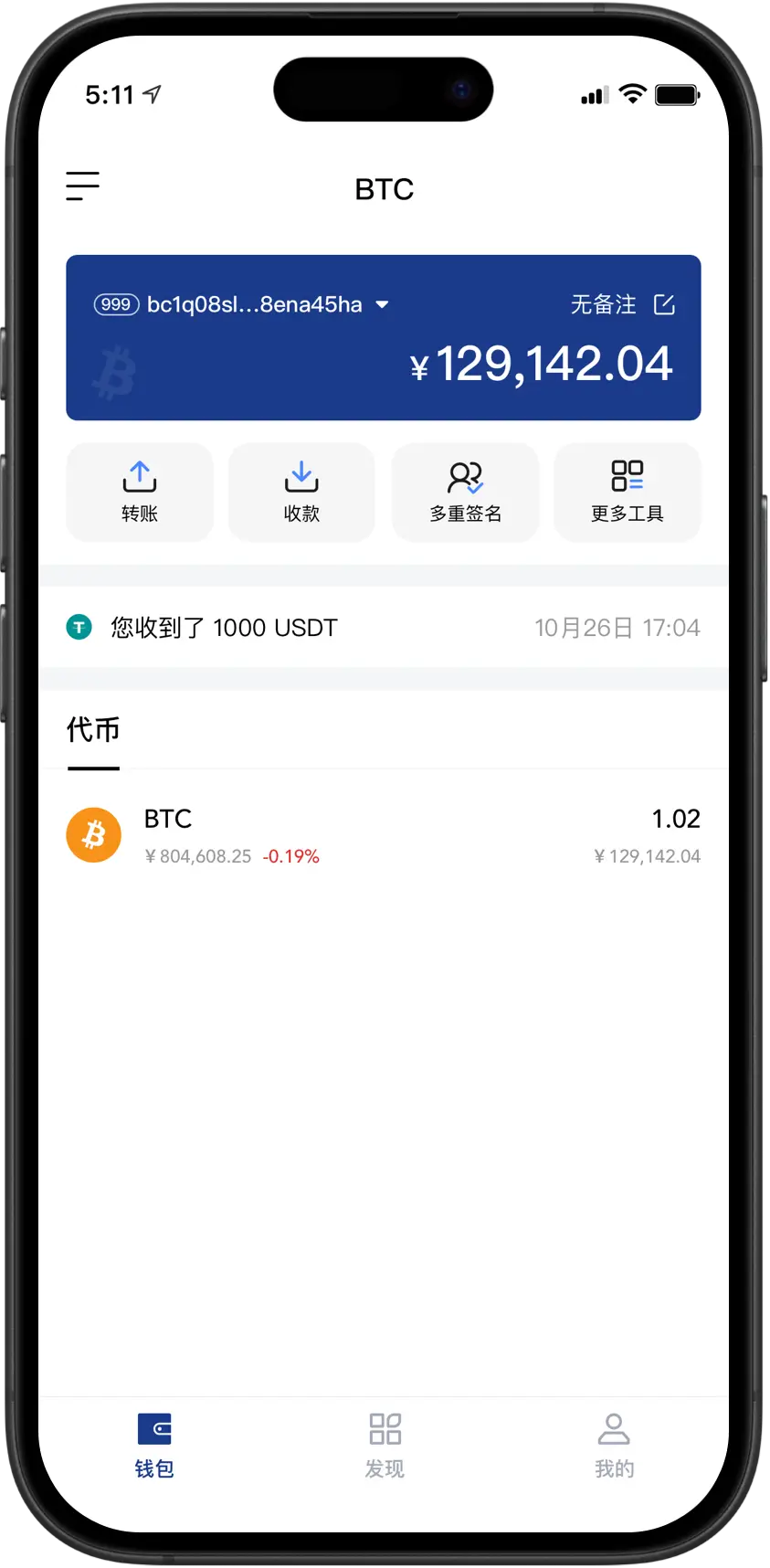Open the 发现 (discover) icon
The width and height of the screenshot is (770, 1568).
click(x=384, y=1428)
